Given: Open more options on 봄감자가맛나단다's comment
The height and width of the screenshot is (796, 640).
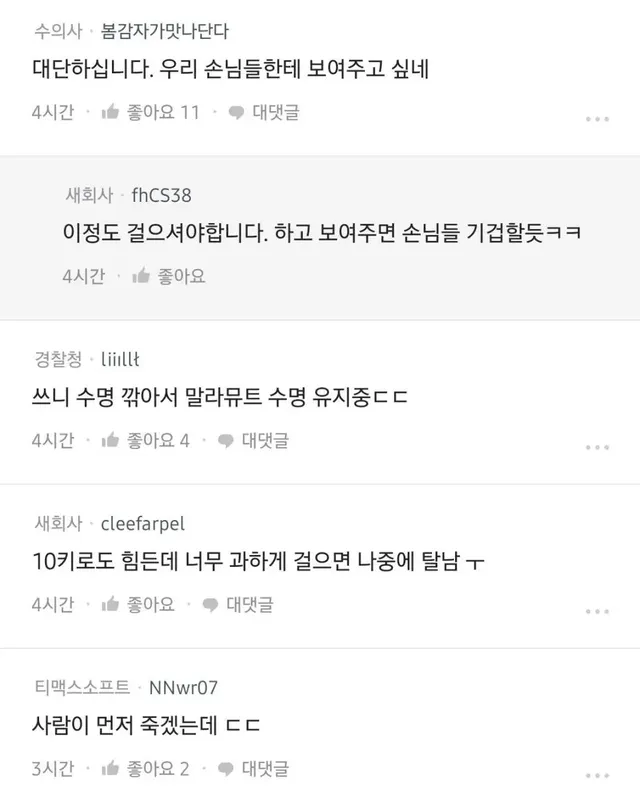Looking at the screenshot, I should click(x=597, y=119).
